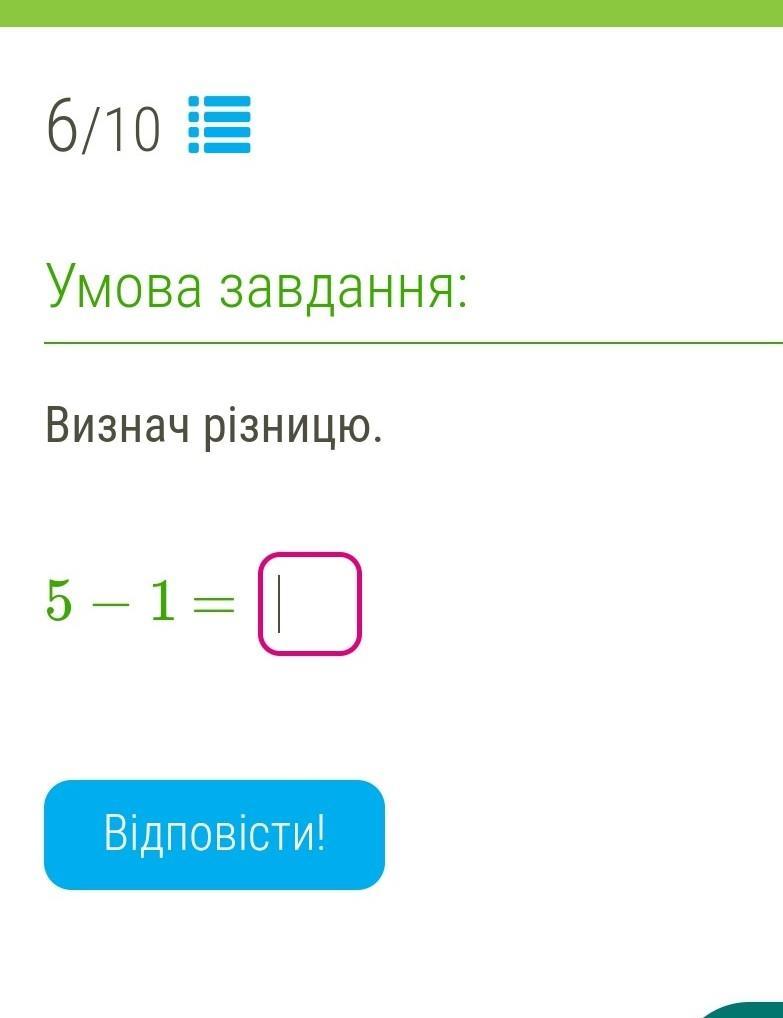Tap the answer box for 5 − 1
This screenshot has width=783, height=1018.
309,604
